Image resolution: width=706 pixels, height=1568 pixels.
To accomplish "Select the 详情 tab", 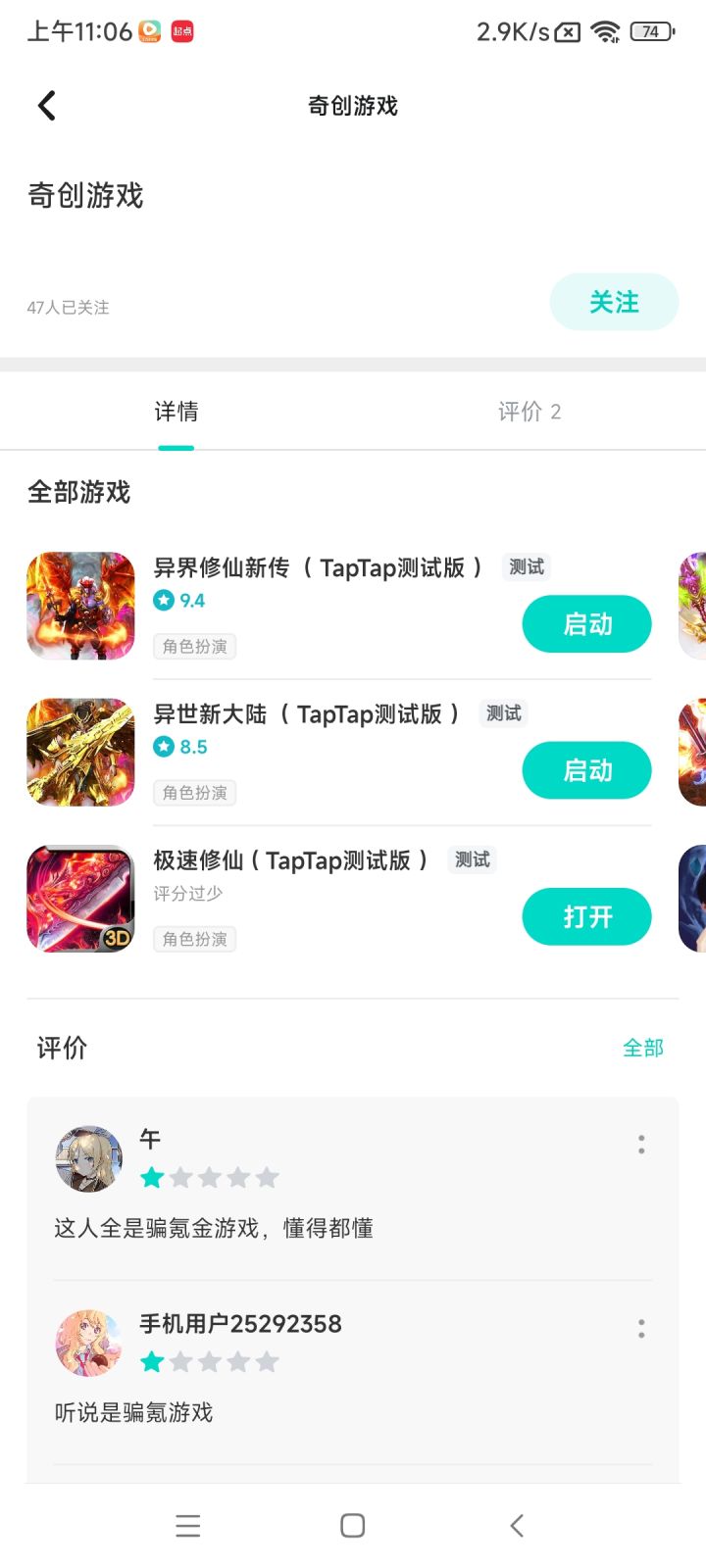I will click(x=176, y=411).
